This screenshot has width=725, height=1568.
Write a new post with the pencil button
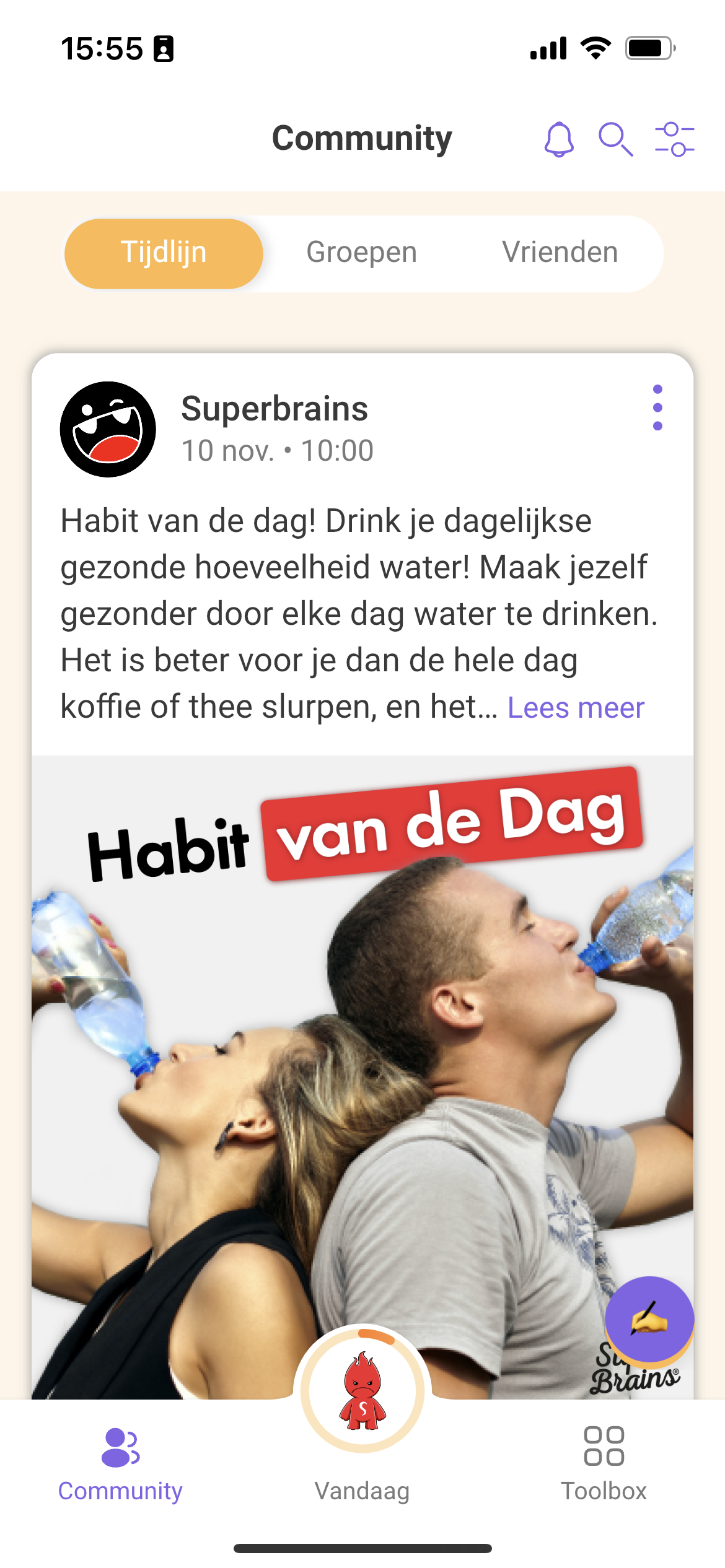coord(649,1318)
